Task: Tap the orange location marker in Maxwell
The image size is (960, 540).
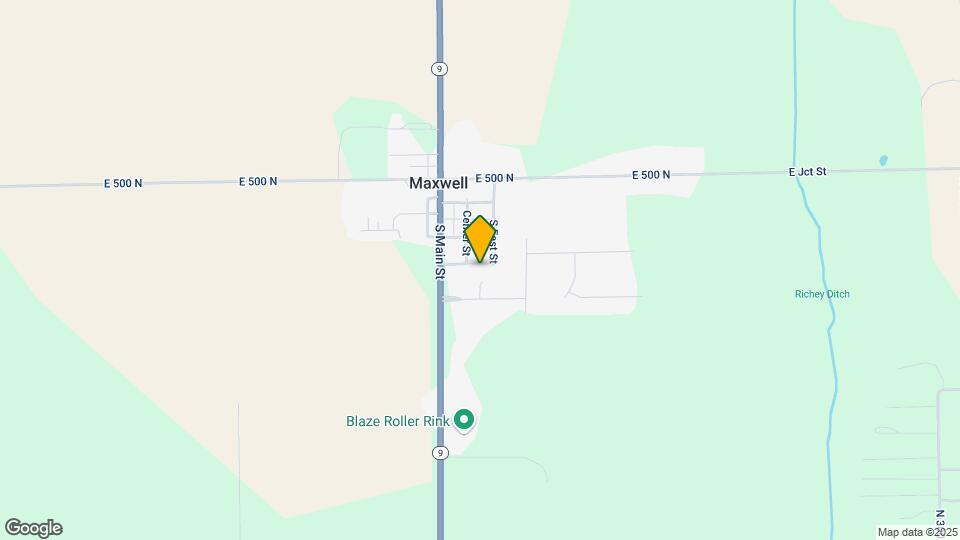Action: coord(480,238)
